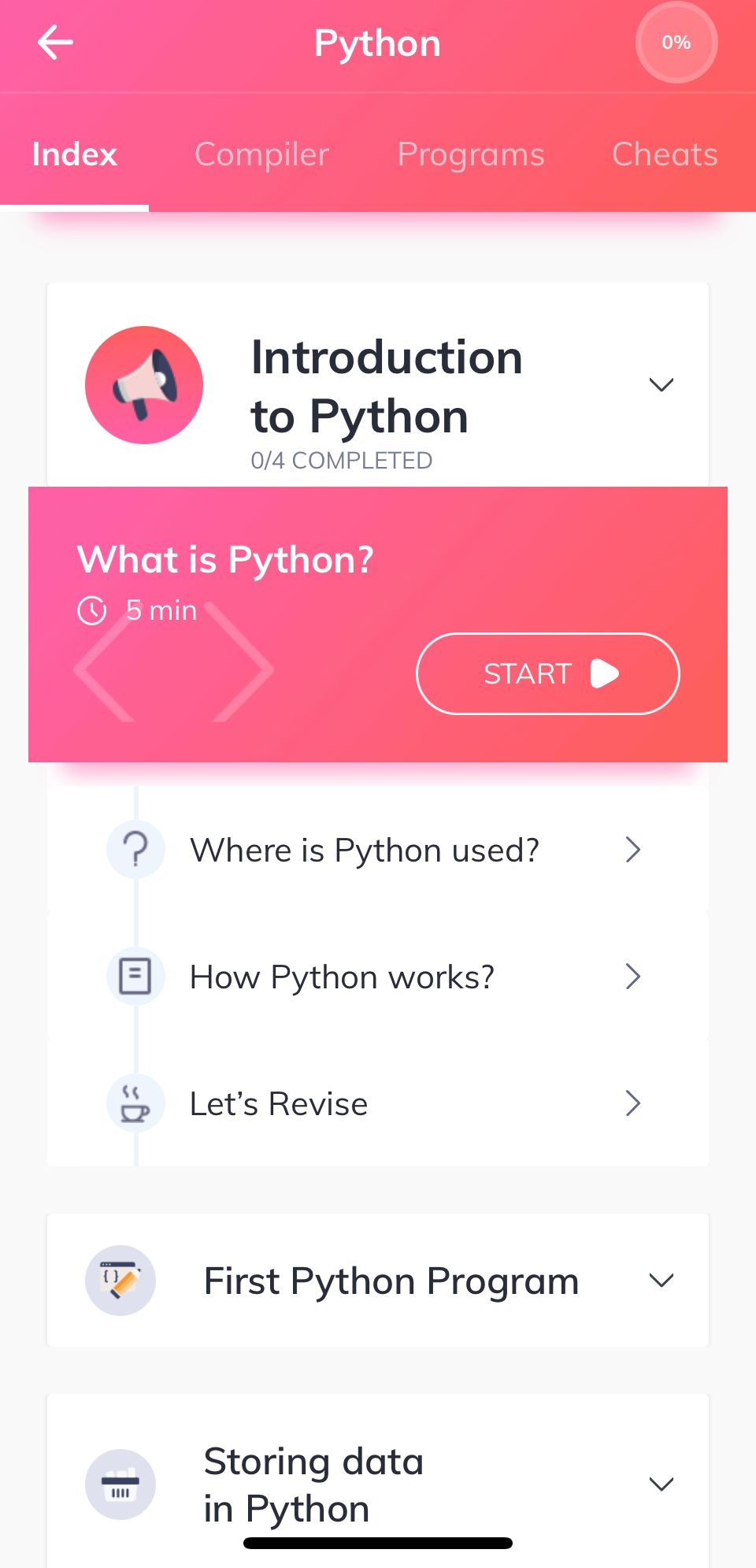Screen dimensions: 756x1568
Task: Collapse the Introduction to Python section
Action: coord(661,385)
